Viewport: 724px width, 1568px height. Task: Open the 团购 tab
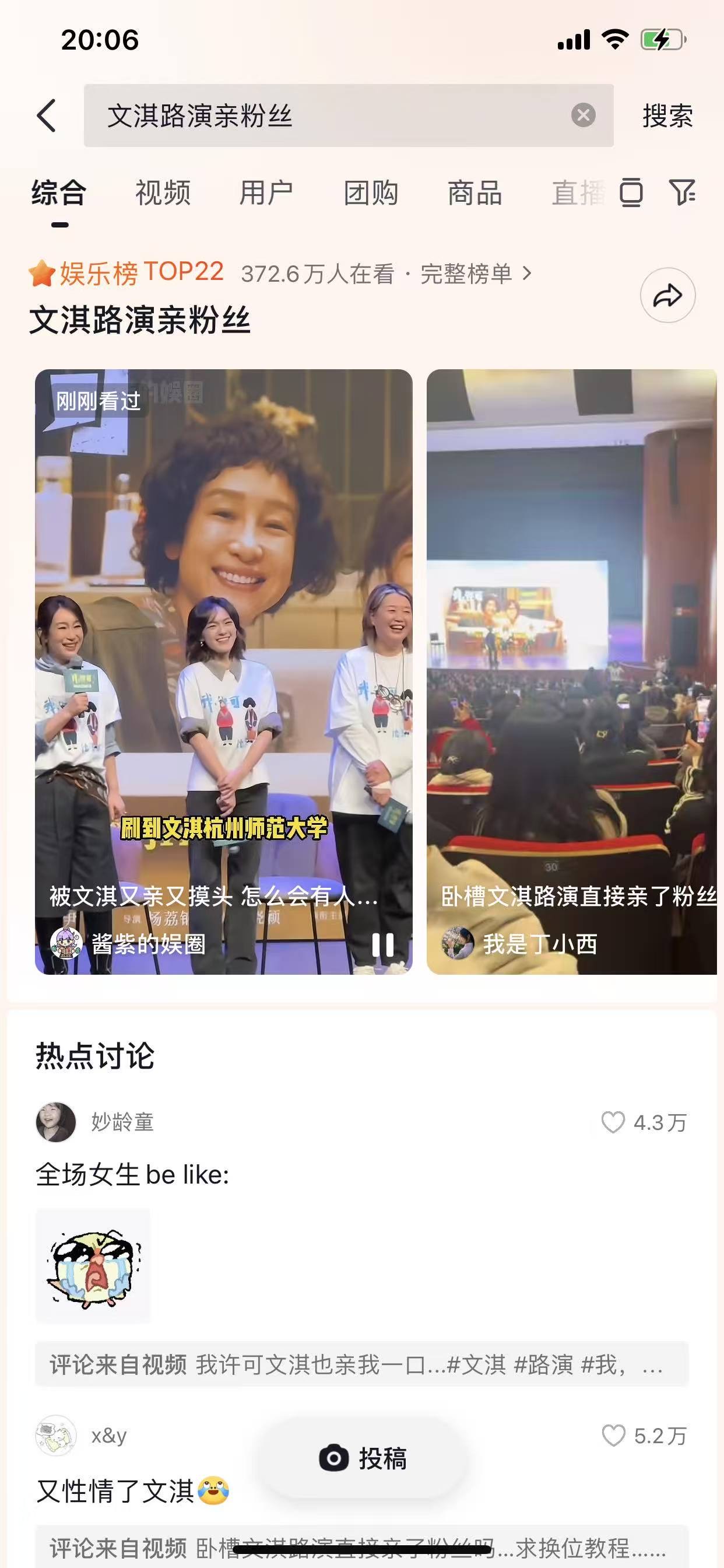tap(371, 194)
